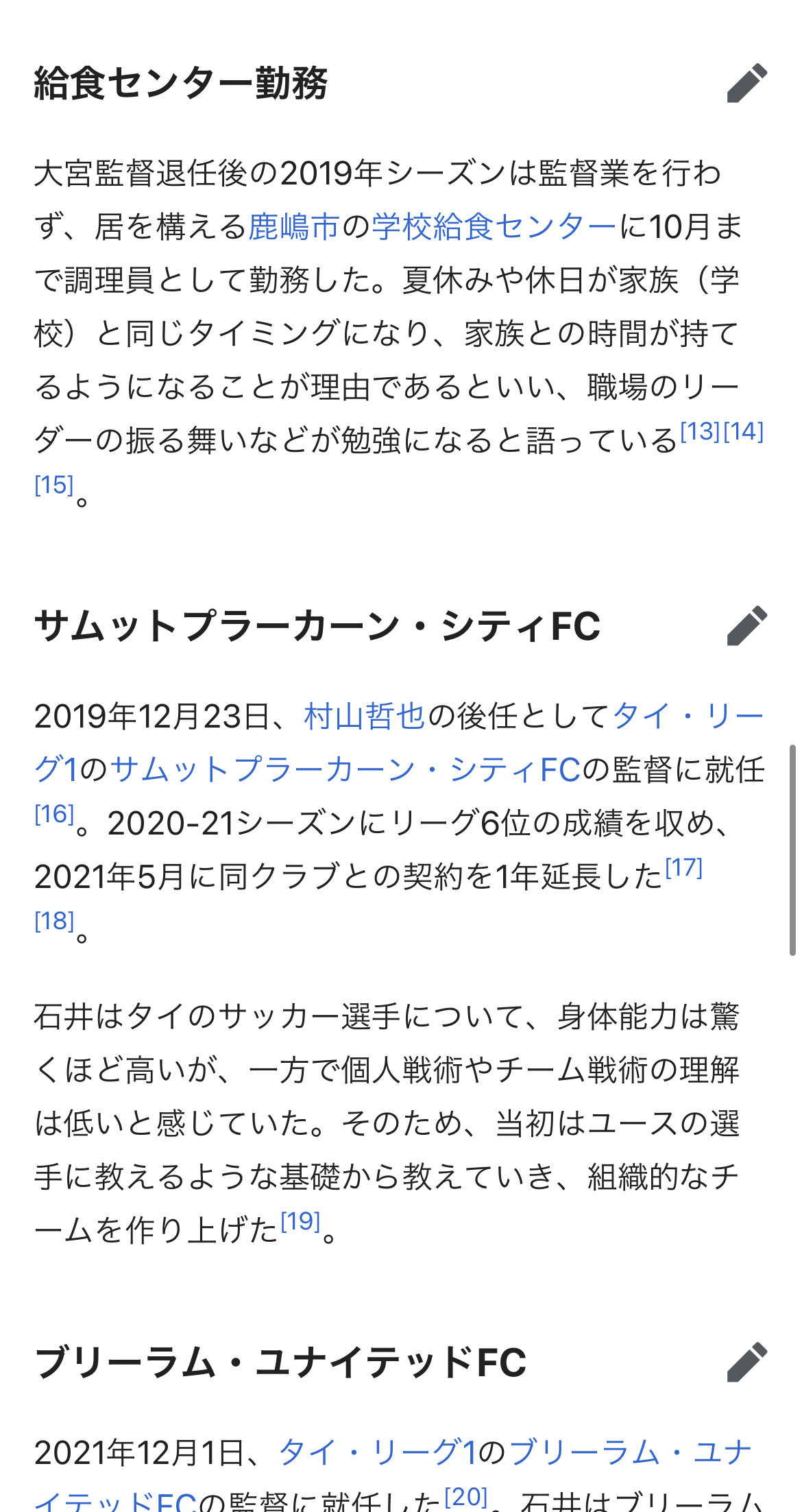Jump to citation [13]
The height and width of the screenshot is (1512, 802).
point(700,432)
